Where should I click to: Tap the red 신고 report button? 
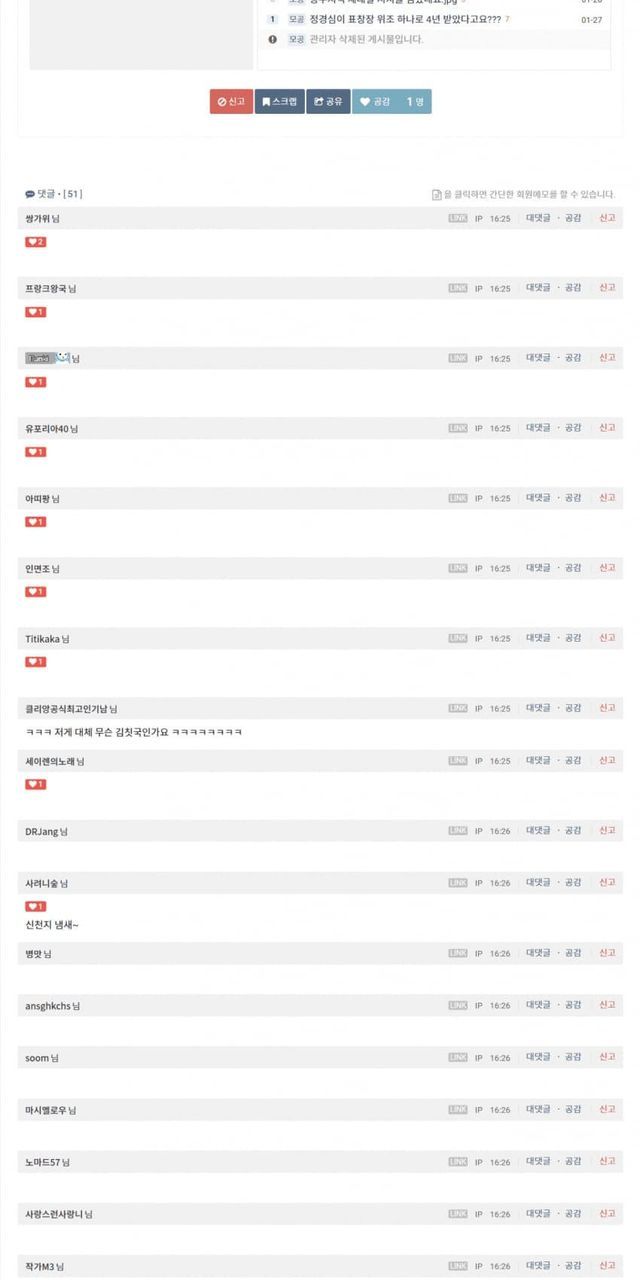(x=231, y=101)
